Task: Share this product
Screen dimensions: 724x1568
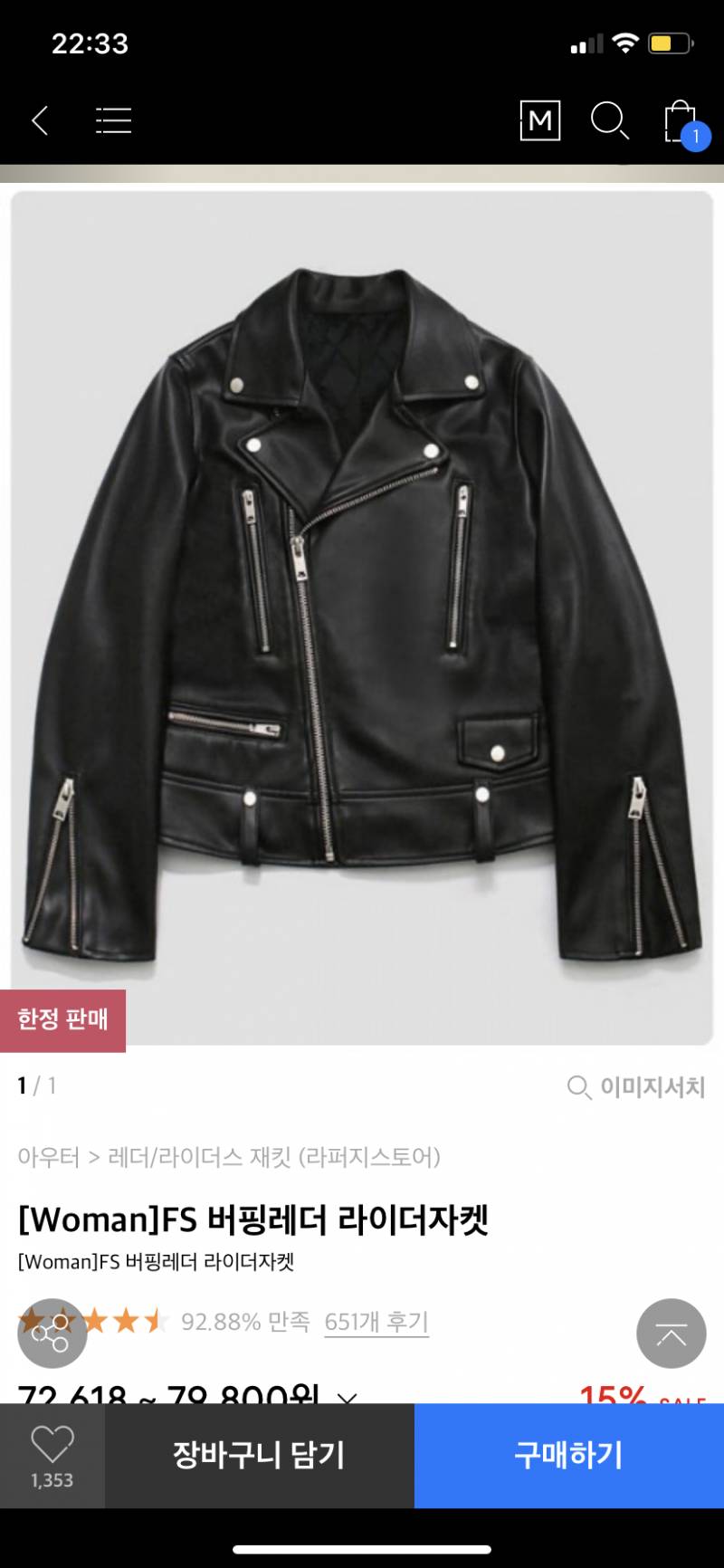Action: point(51,1334)
